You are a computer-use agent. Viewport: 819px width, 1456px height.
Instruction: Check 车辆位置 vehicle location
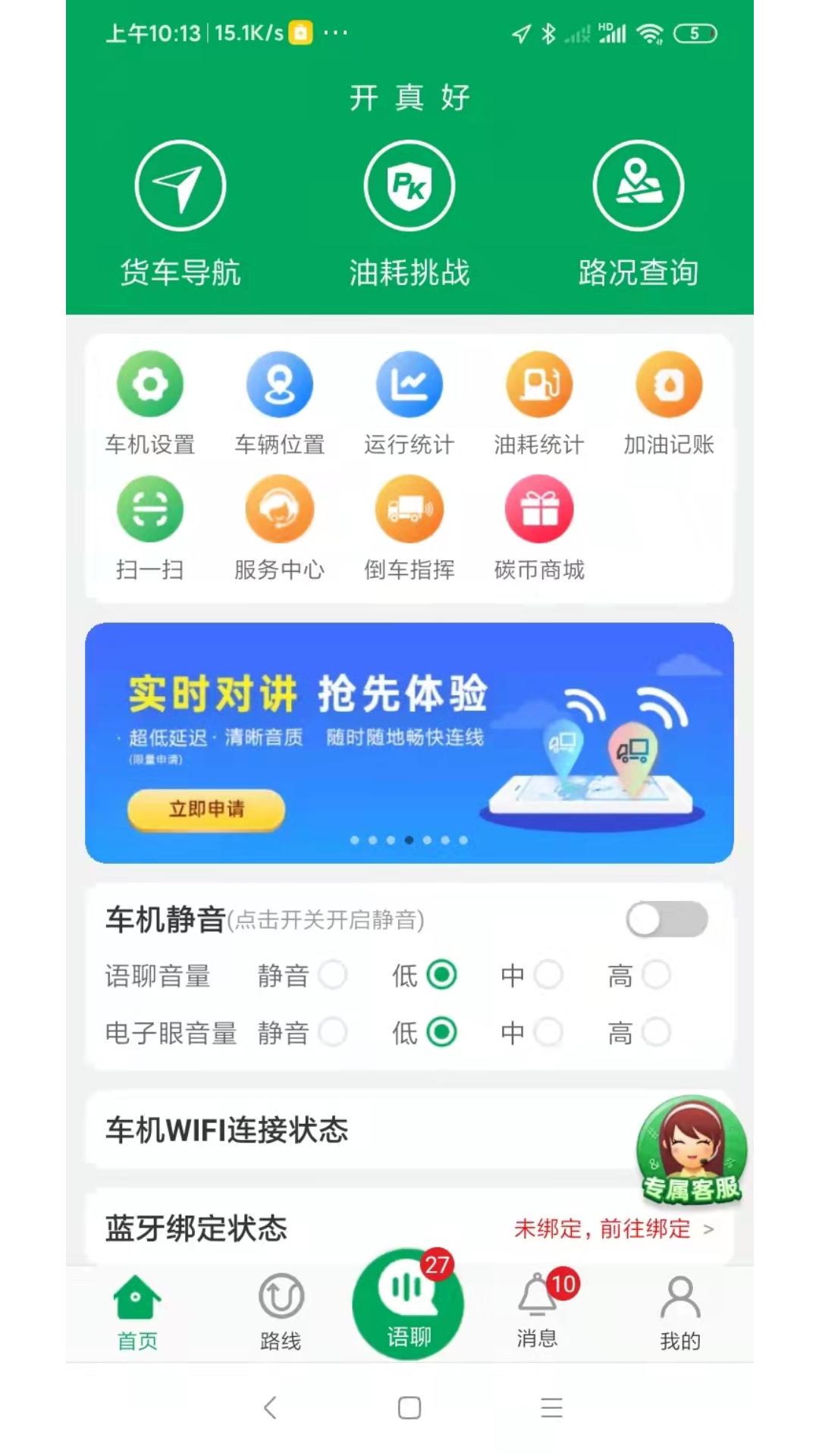point(280,400)
